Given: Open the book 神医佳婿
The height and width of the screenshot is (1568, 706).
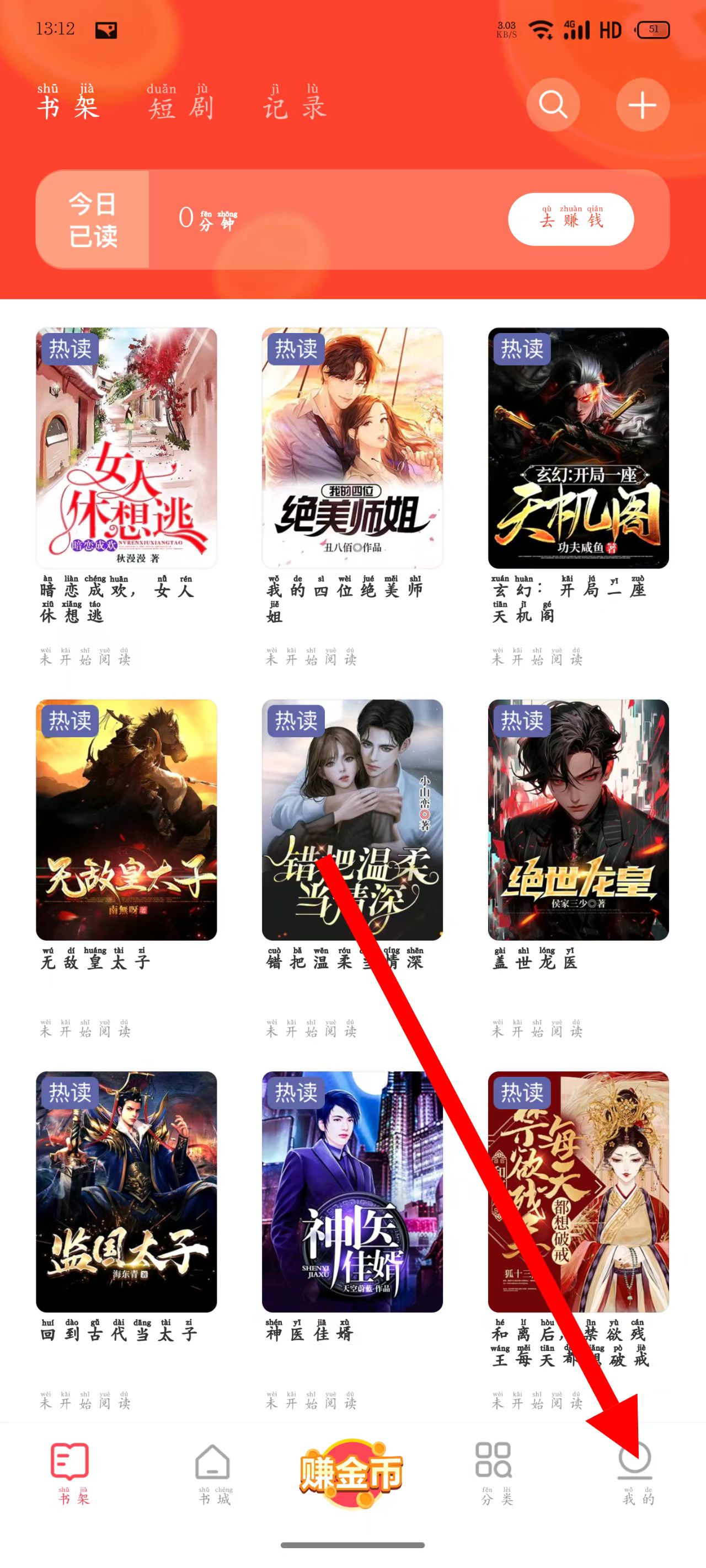Looking at the screenshot, I should pos(352,1191).
